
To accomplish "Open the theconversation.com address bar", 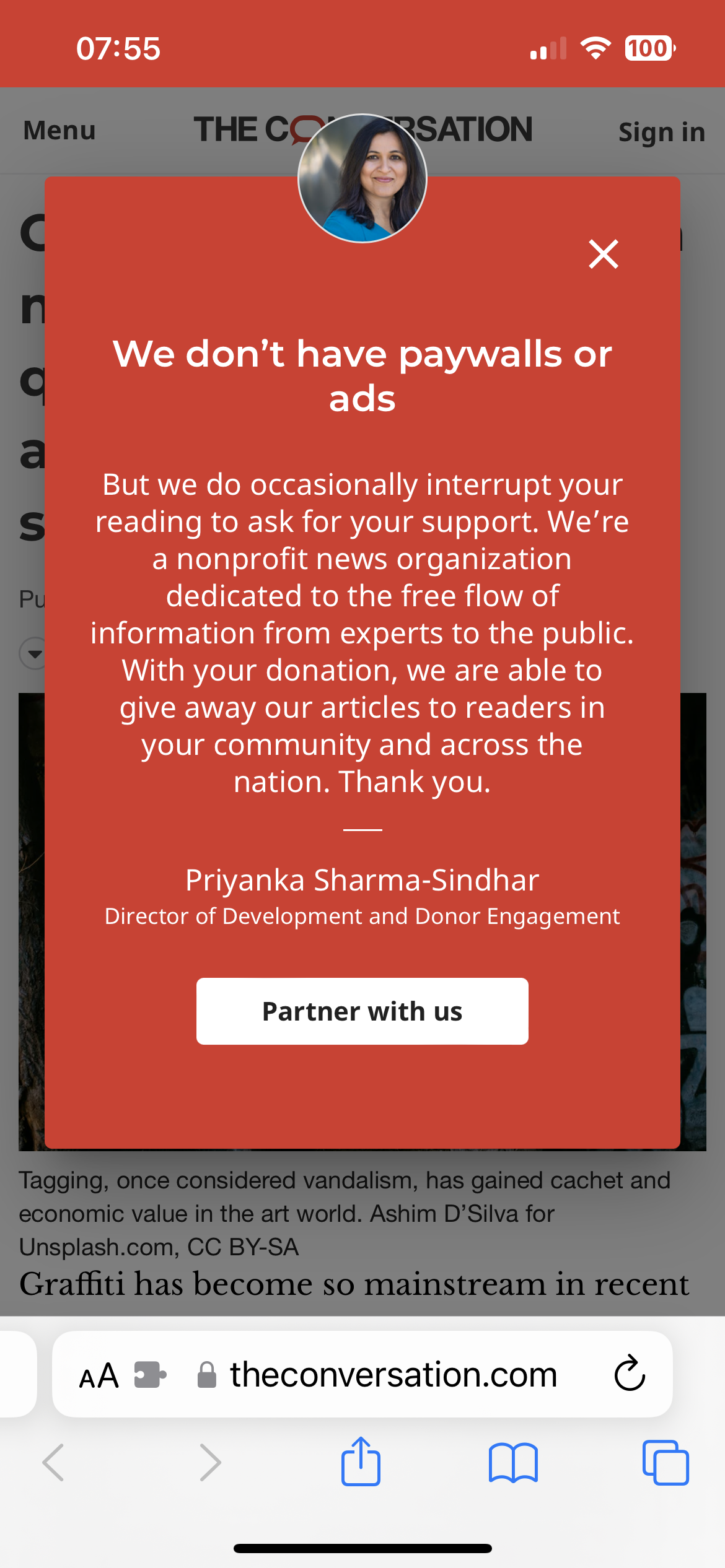I will coord(393,1375).
